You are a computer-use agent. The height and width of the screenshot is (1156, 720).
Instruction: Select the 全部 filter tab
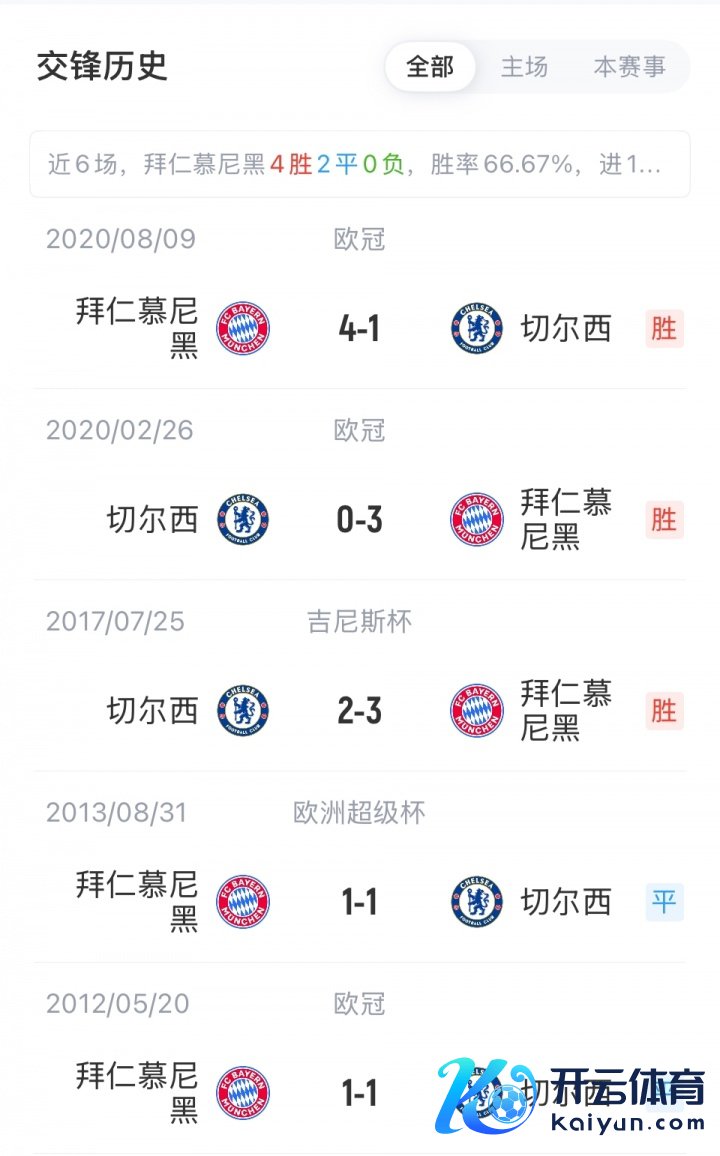tap(430, 67)
